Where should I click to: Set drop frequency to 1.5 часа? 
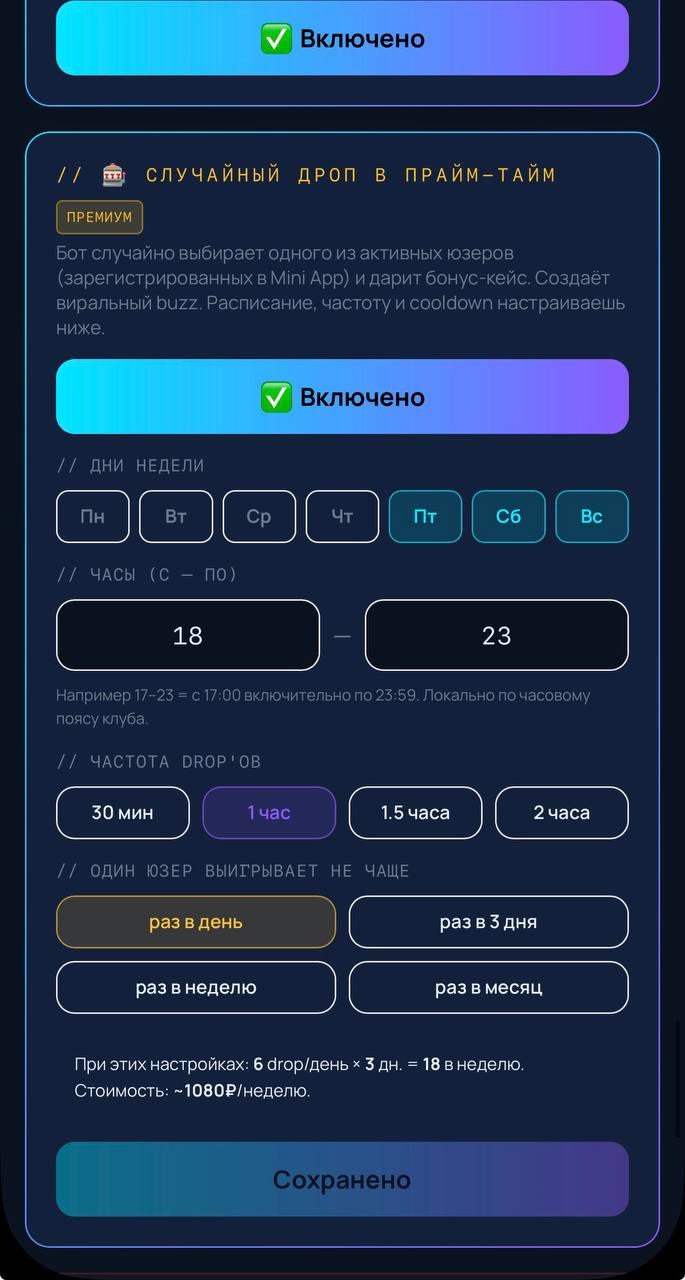(x=415, y=813)
